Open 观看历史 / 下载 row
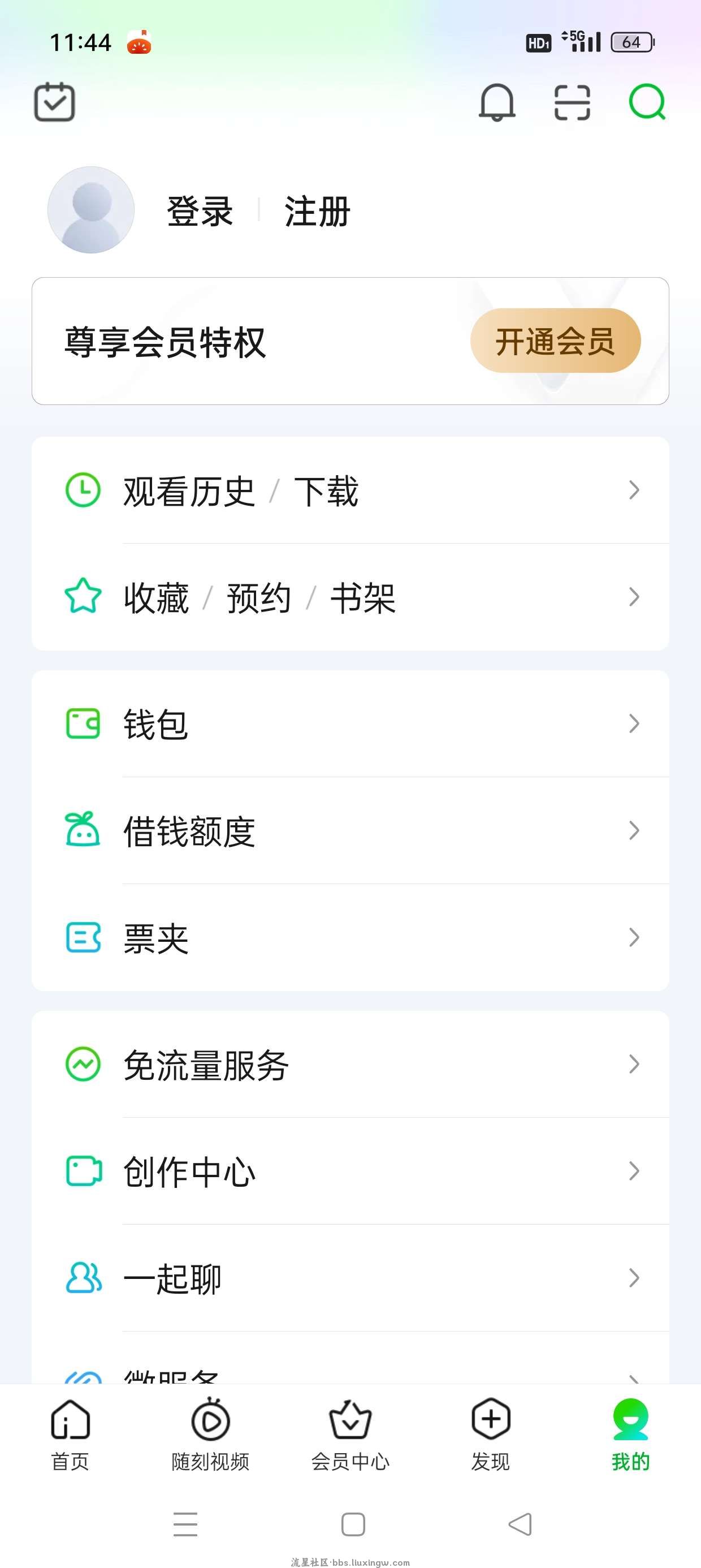The height and width of the screenshot is (1568, 701). point(350,490)
